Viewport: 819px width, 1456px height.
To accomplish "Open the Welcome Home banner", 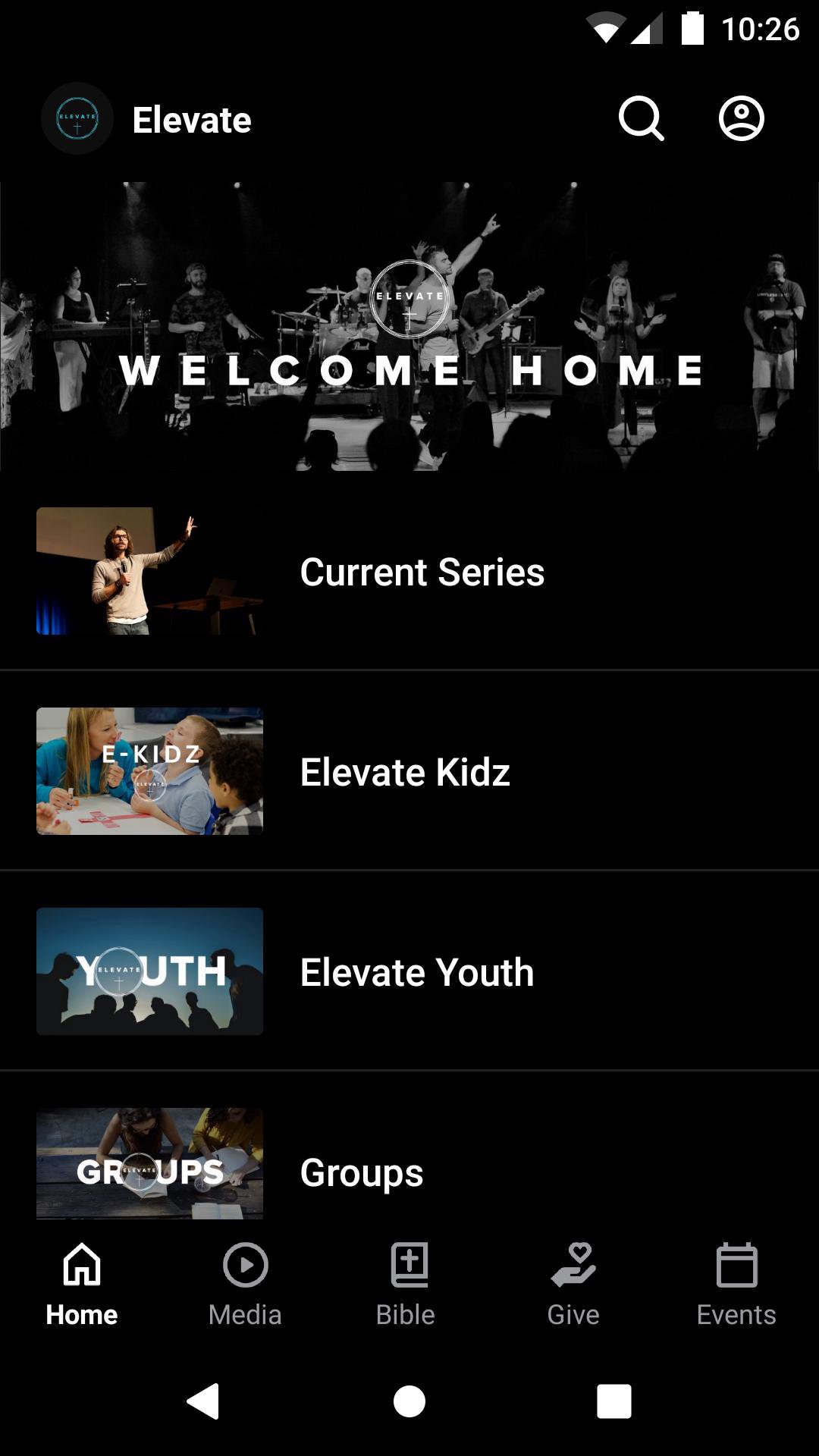I will [409, 326].
